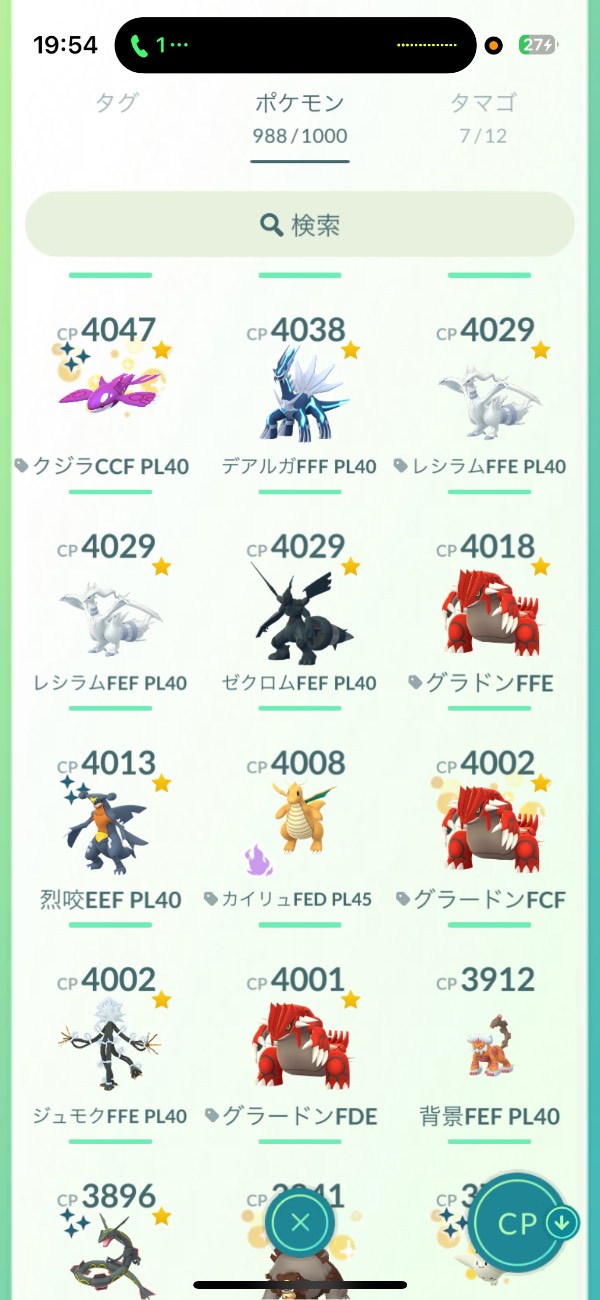Viewport: 600px width, 1300px height.
Task: Switch to the タグ tab
Action: 116,103
